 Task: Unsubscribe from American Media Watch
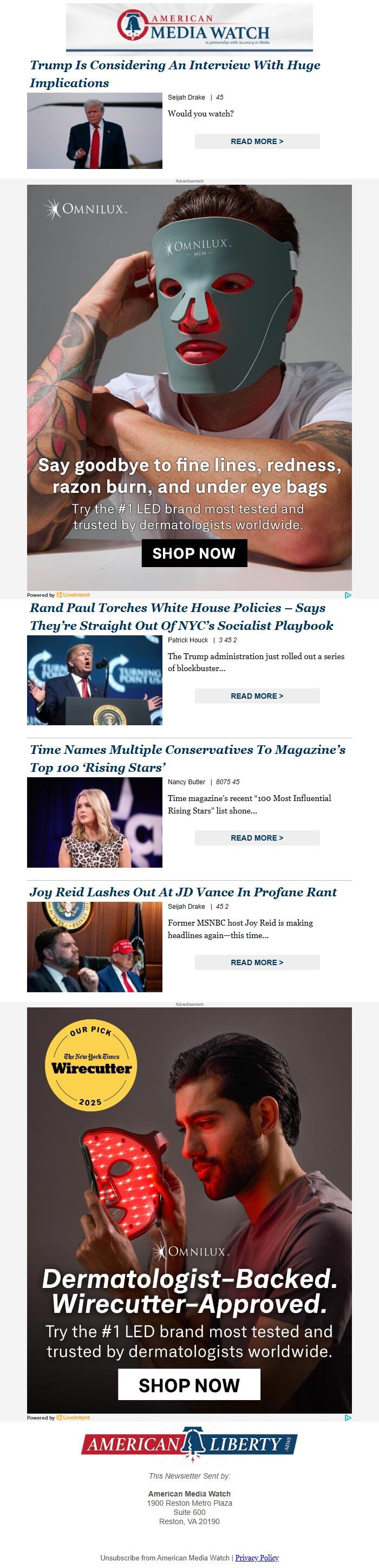click(x=164, y=1558)
